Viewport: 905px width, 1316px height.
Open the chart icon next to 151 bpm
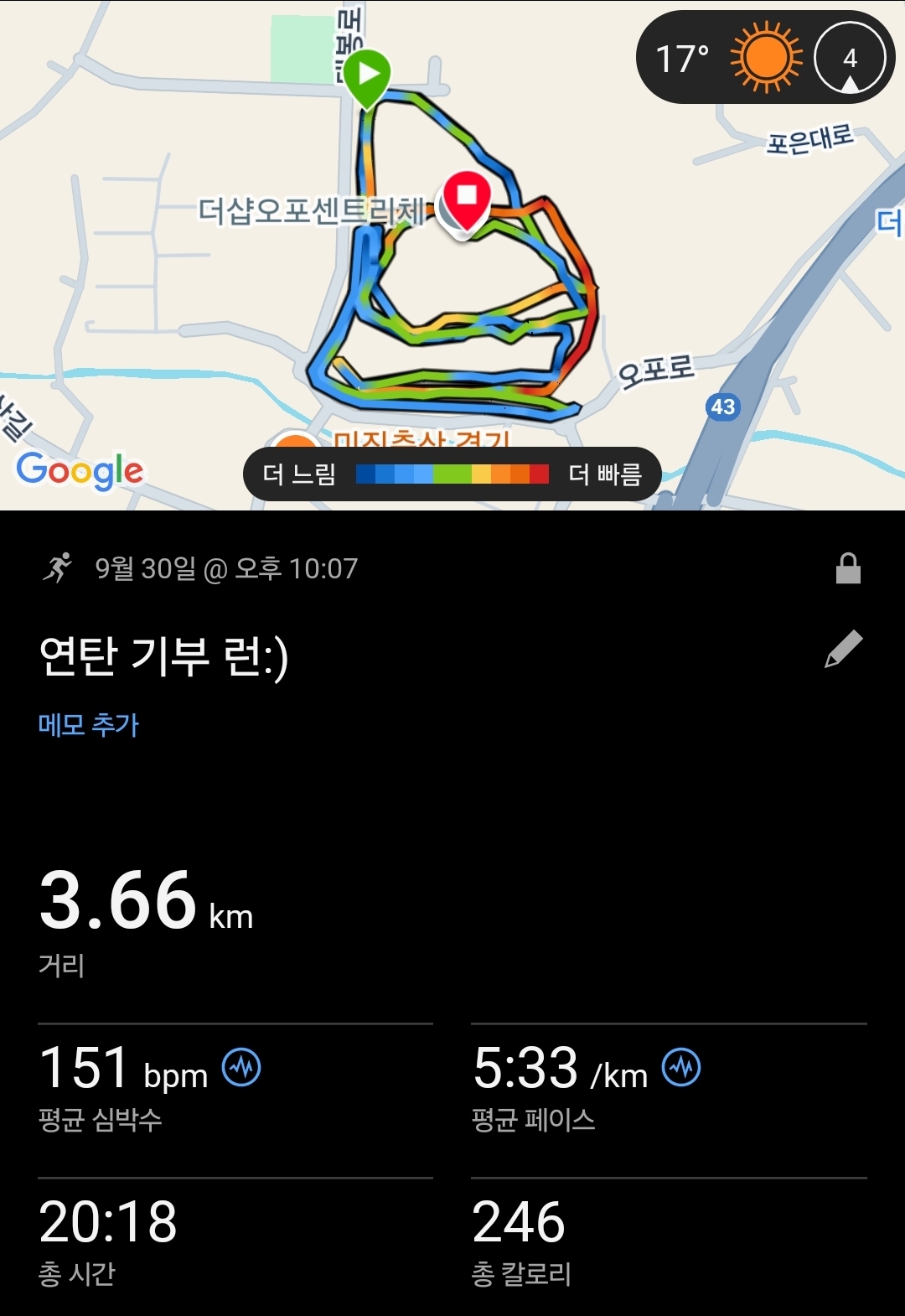tap(241, 1068)
